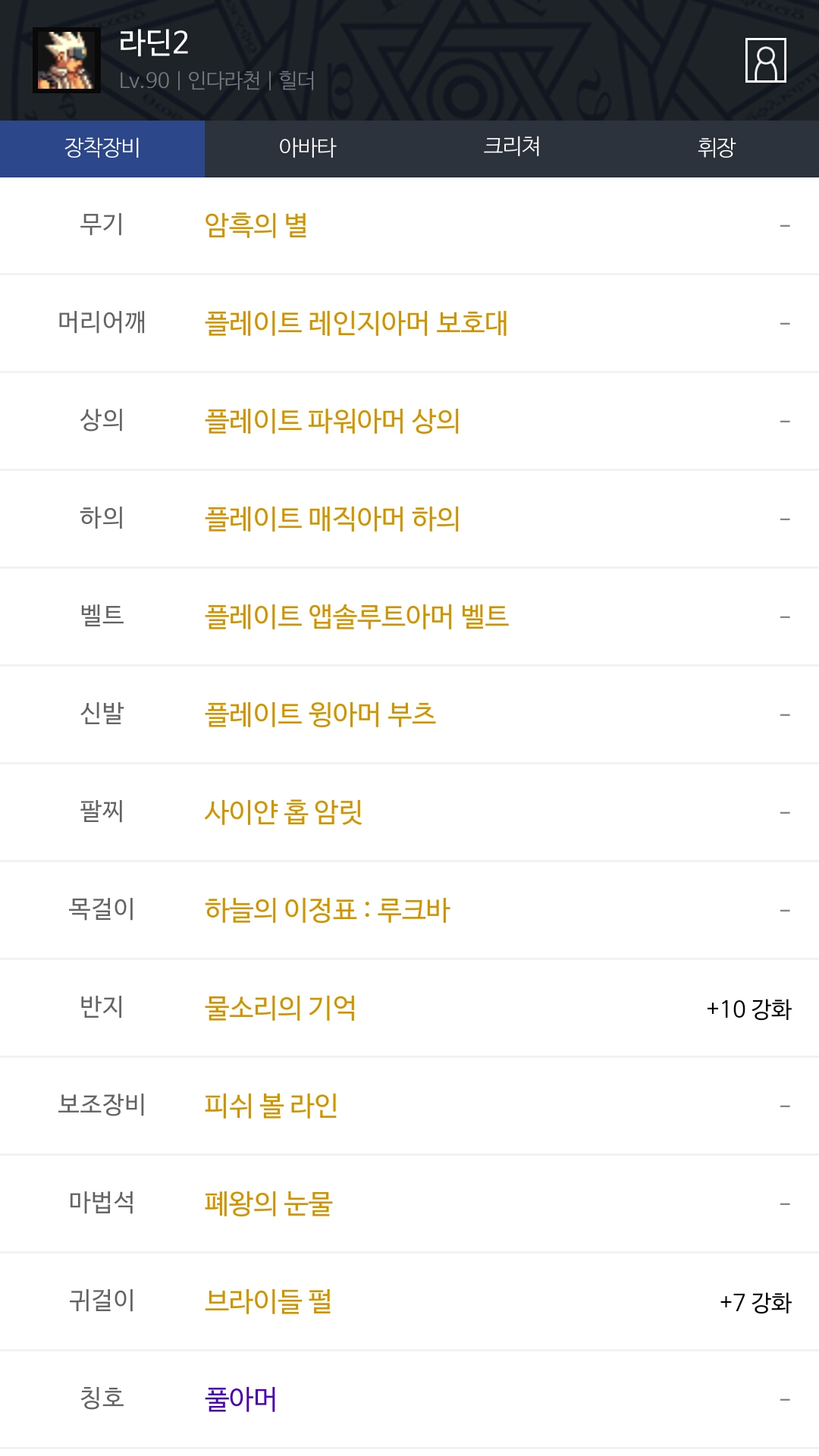Tap 플레이트 매직아머 하의 row

point(332,519)
